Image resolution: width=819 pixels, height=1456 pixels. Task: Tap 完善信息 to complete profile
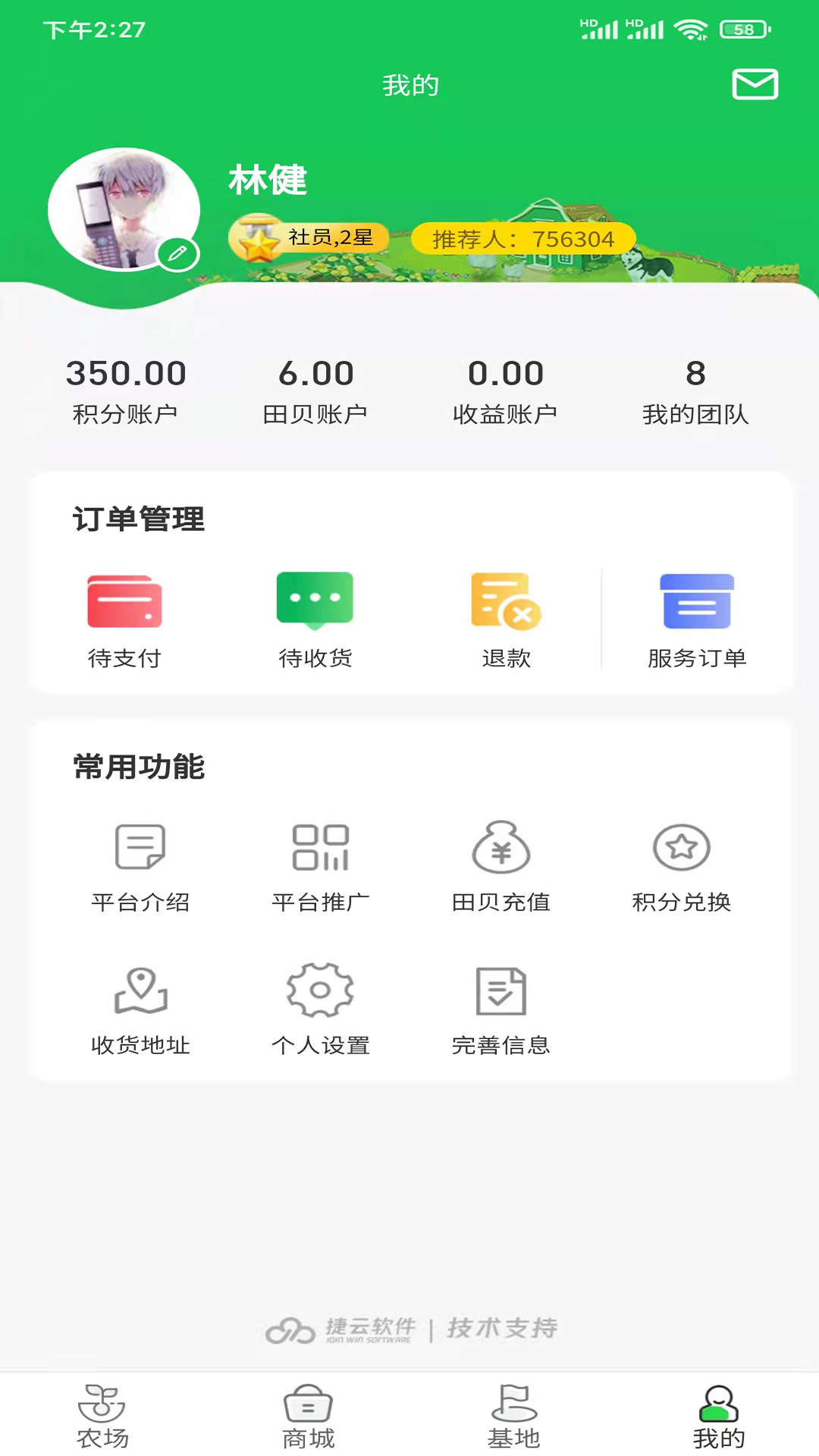[x=501, y=1010]
